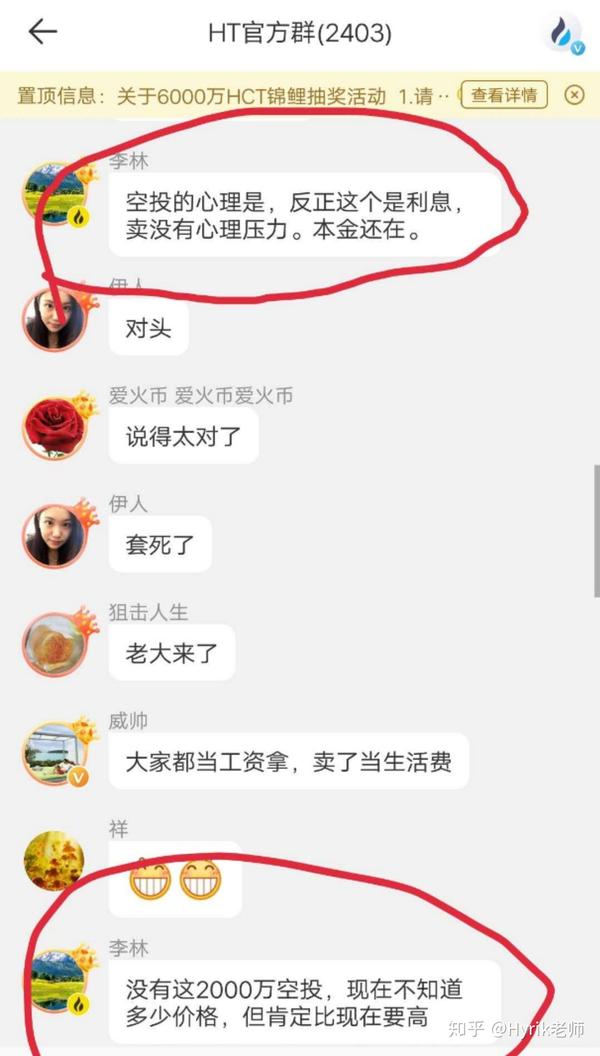View 威帅's profile avatar
Viewport: 600px width, 1056px height.
[x=54, y=753]
